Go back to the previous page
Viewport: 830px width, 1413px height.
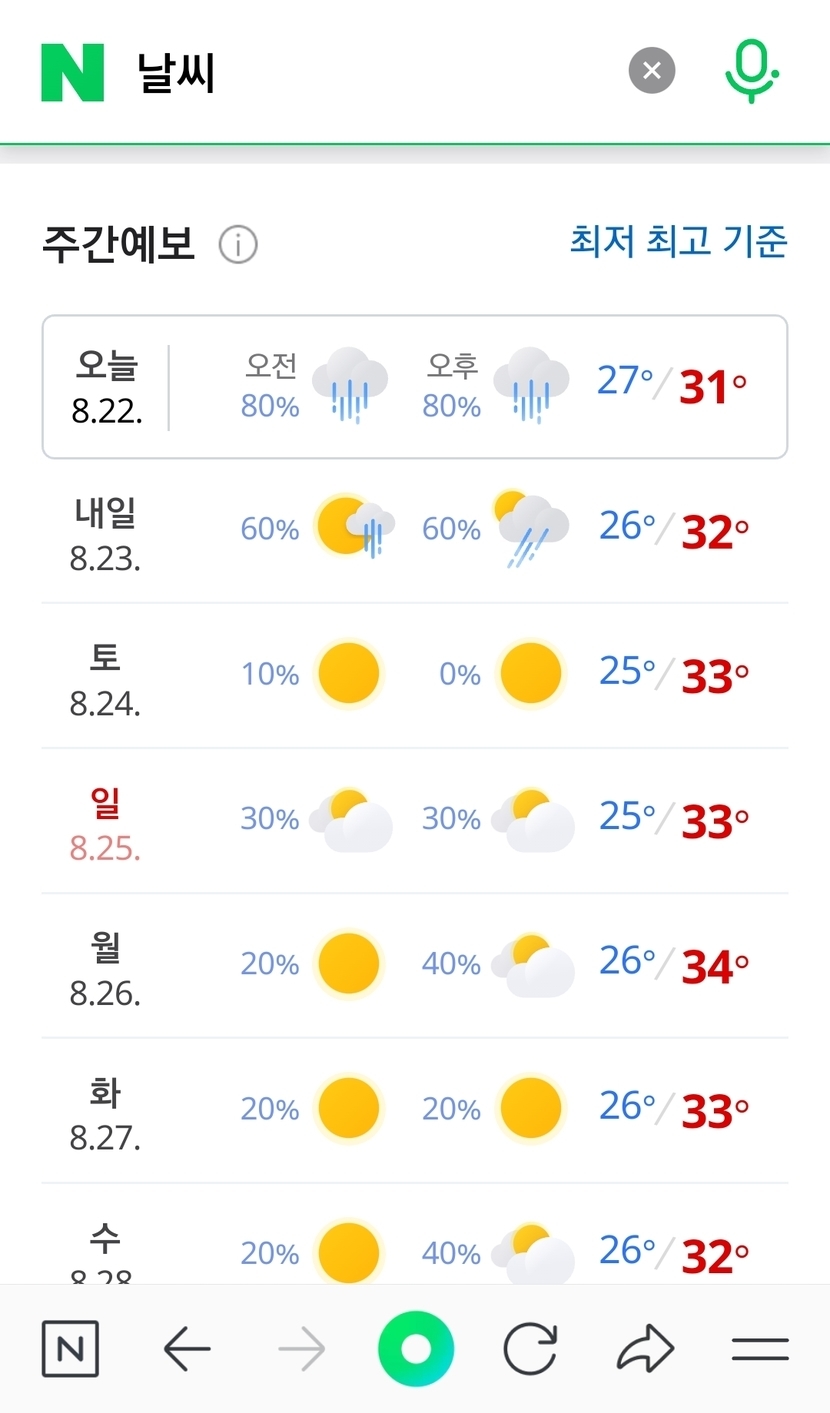pos(187,1350)
